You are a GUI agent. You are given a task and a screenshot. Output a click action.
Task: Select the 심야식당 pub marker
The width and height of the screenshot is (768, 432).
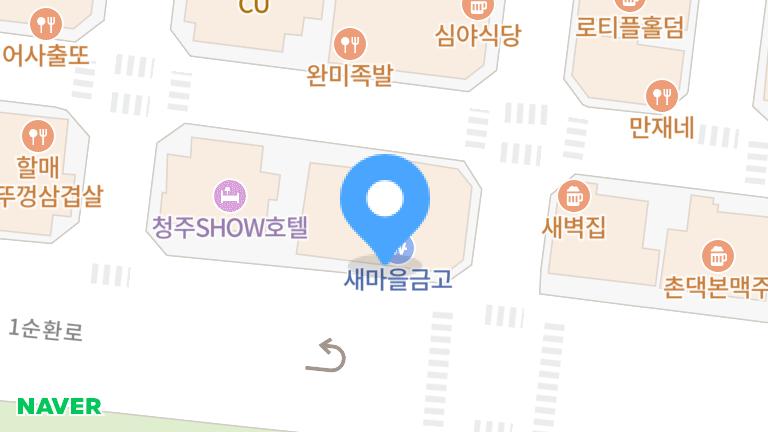pos(479,8)
